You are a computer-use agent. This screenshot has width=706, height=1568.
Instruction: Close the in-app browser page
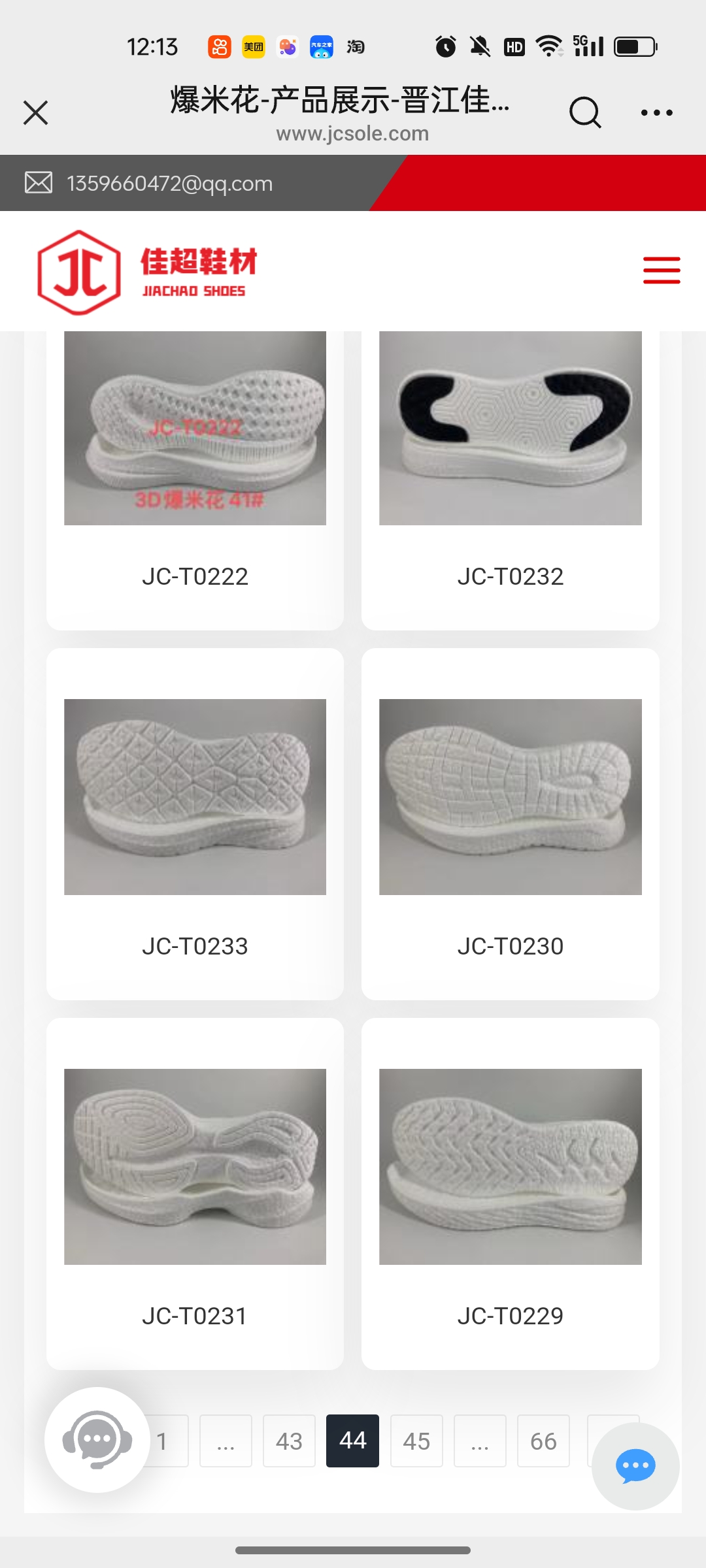[x=36, y=112]
